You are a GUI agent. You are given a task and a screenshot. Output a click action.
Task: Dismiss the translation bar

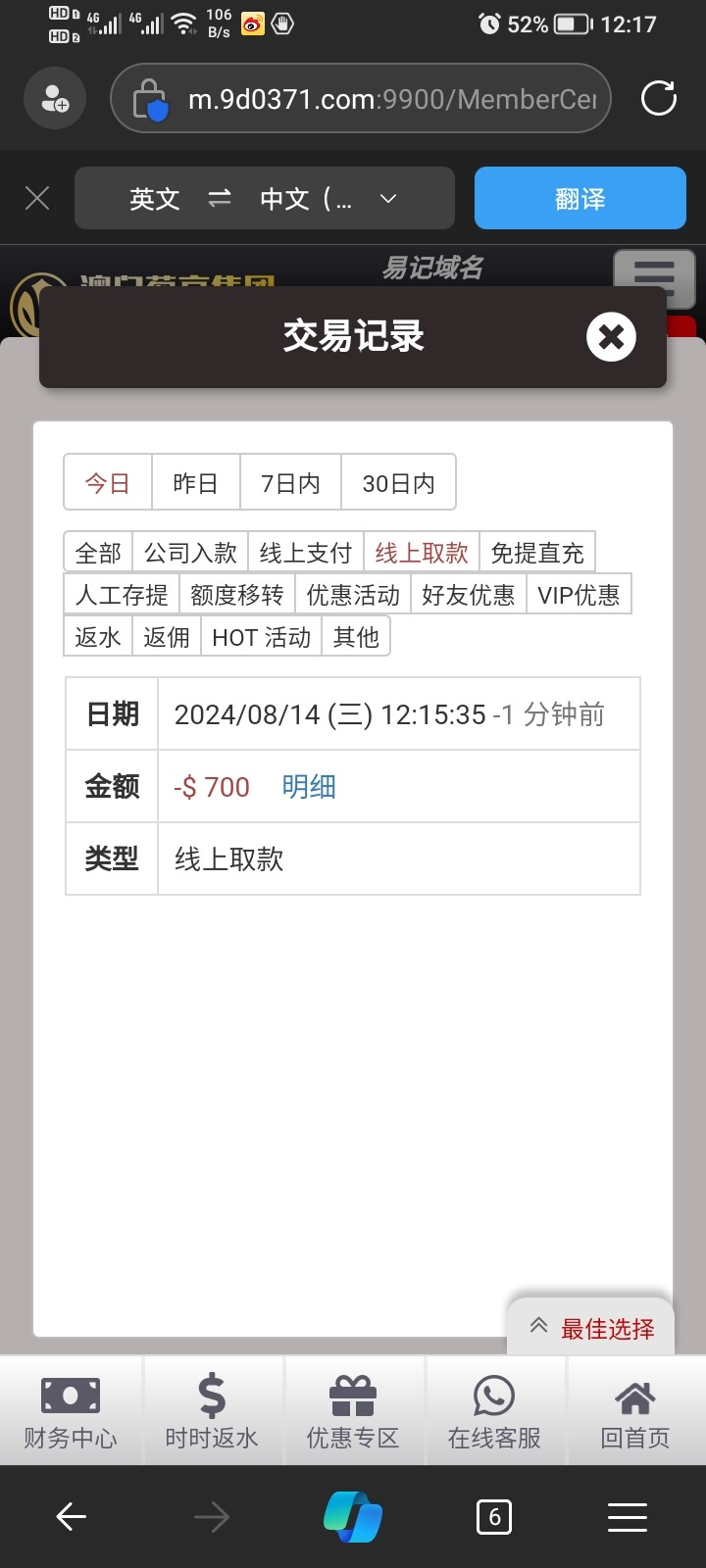(37, 199)
